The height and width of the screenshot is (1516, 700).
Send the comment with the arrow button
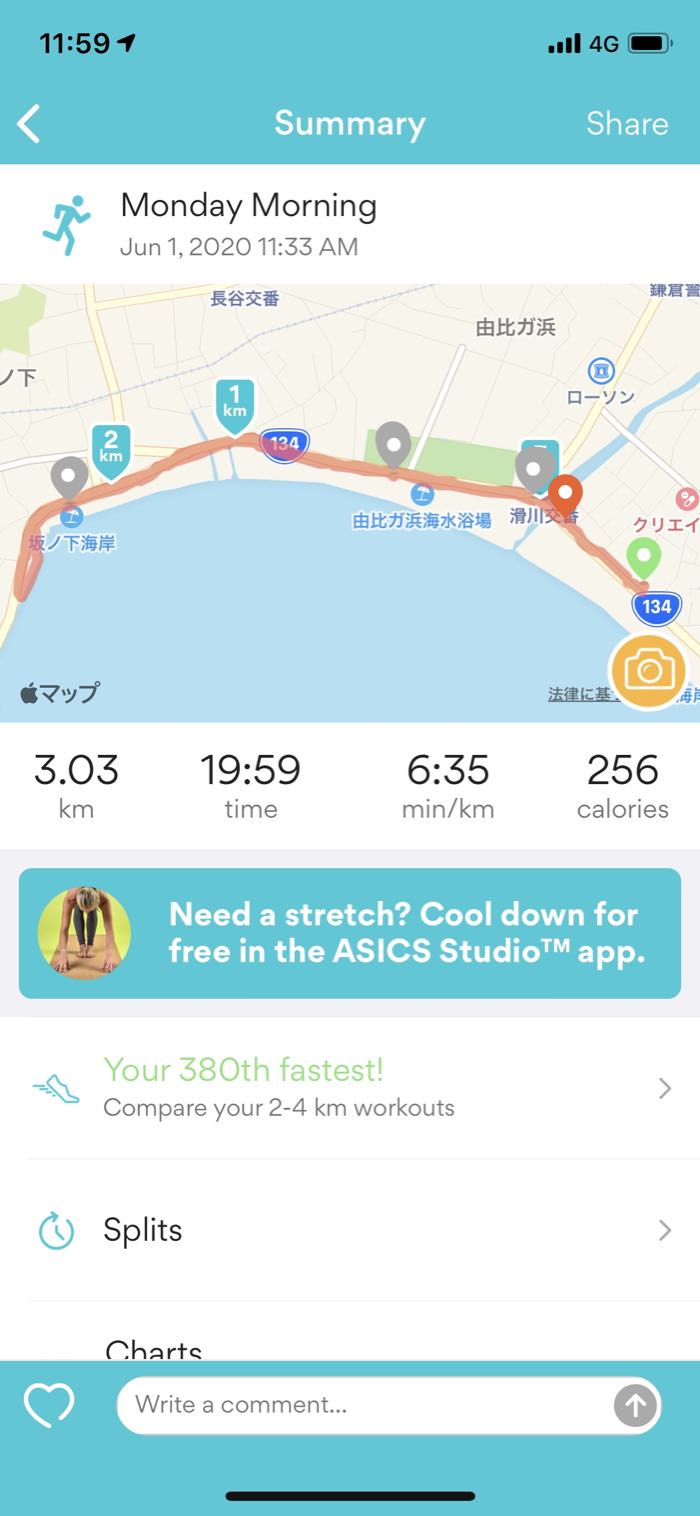tap(635, 1405)
